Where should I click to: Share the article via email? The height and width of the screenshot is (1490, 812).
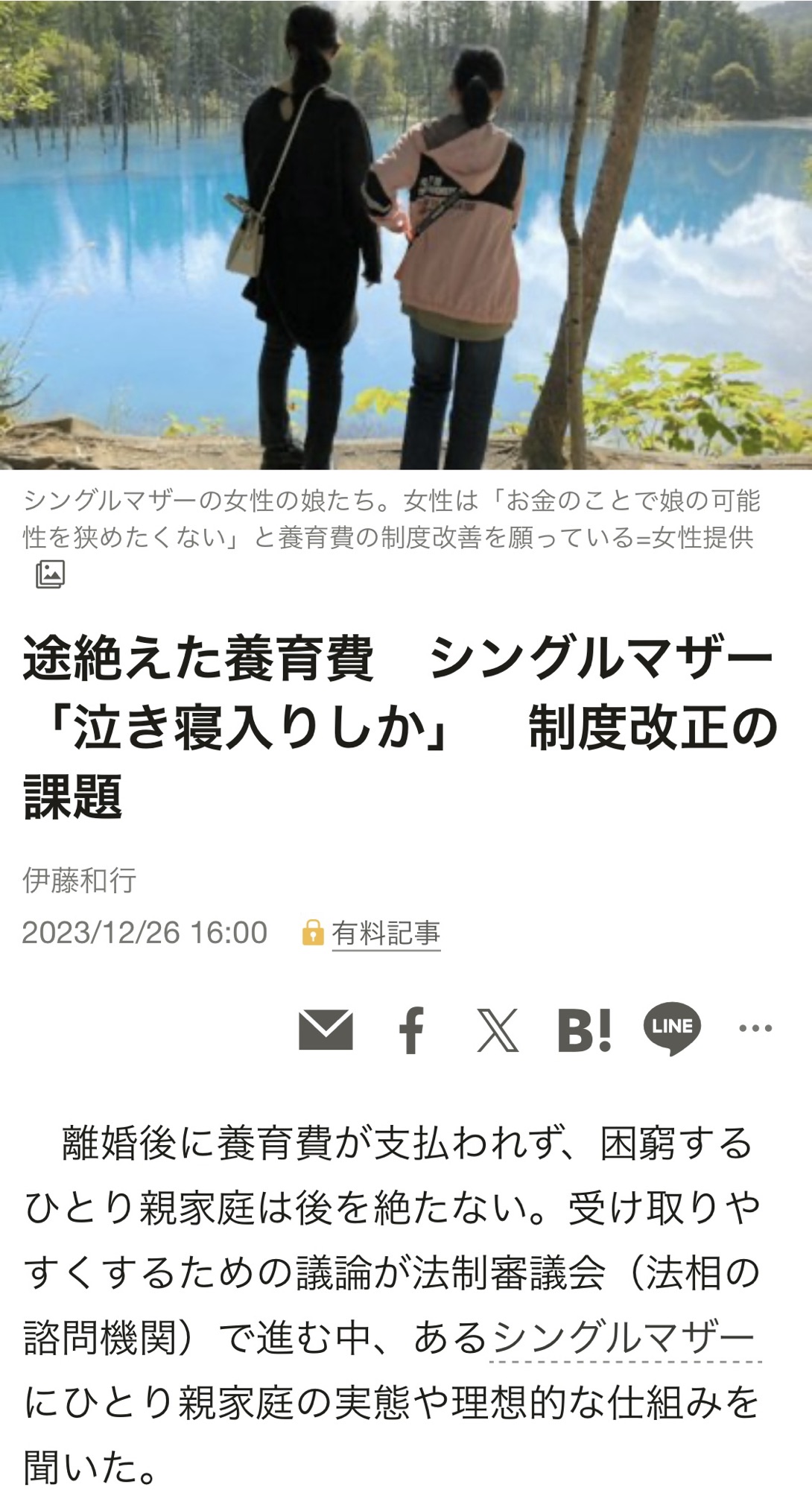coord(326,1030)
